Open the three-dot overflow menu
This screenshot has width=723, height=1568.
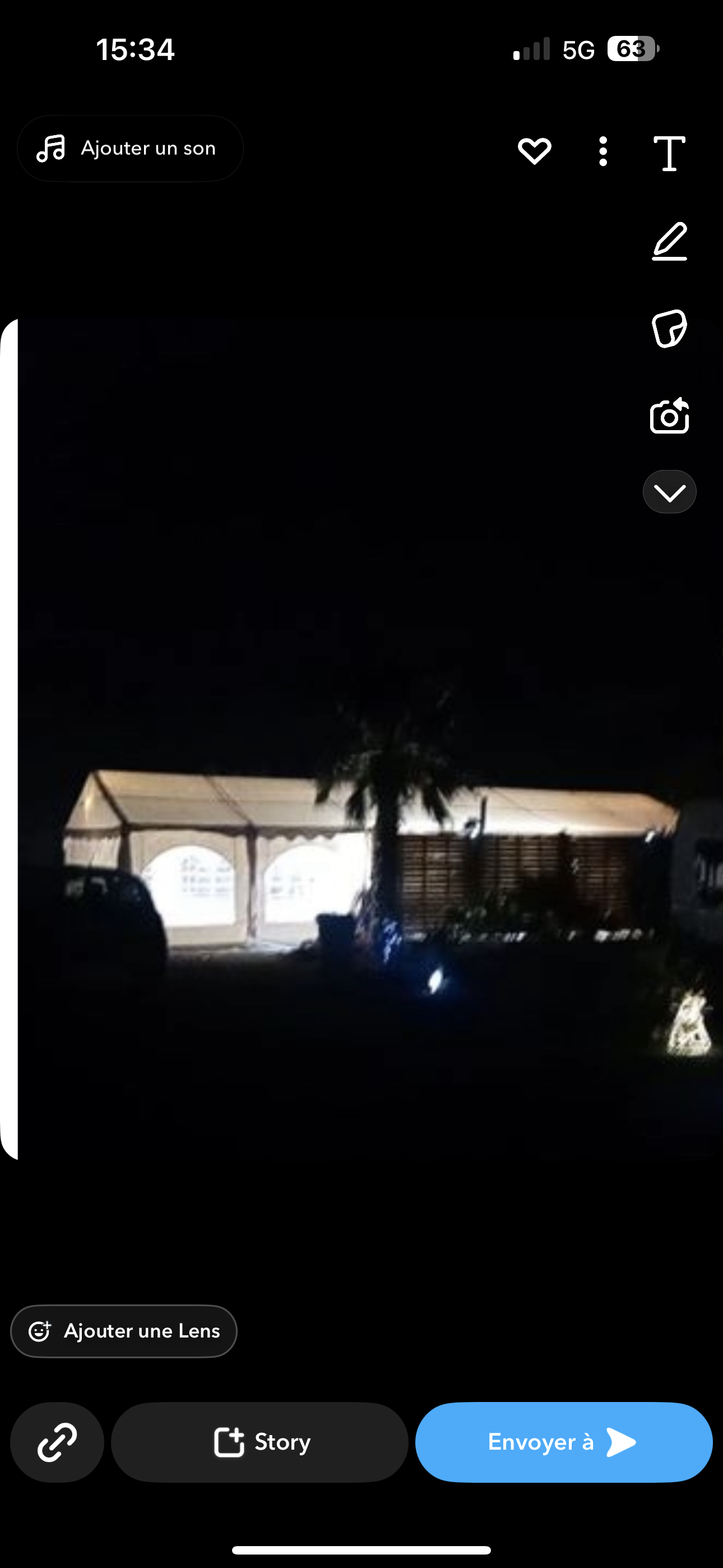[602, 151]
